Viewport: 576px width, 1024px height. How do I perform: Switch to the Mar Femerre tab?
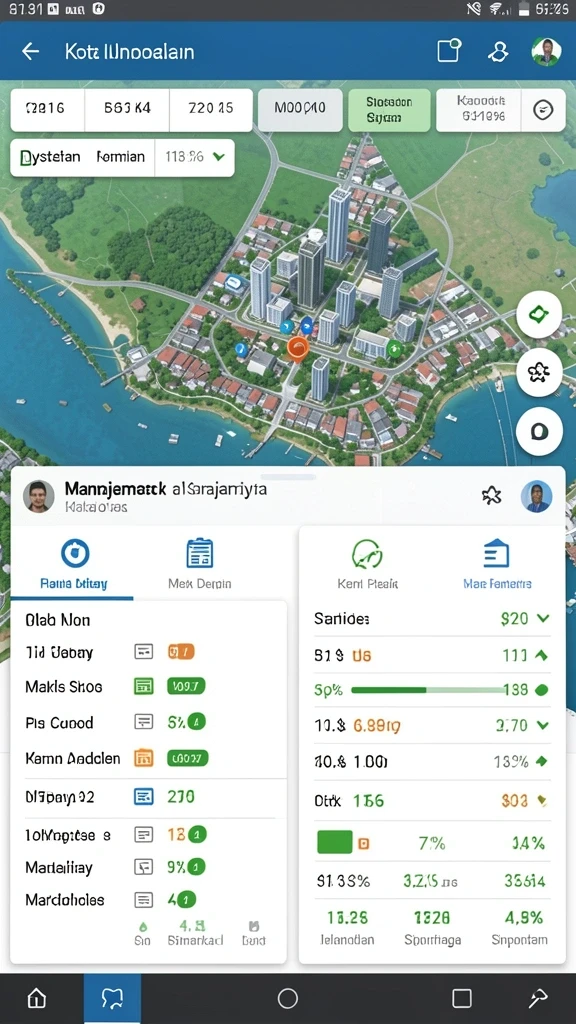(497, 564)
